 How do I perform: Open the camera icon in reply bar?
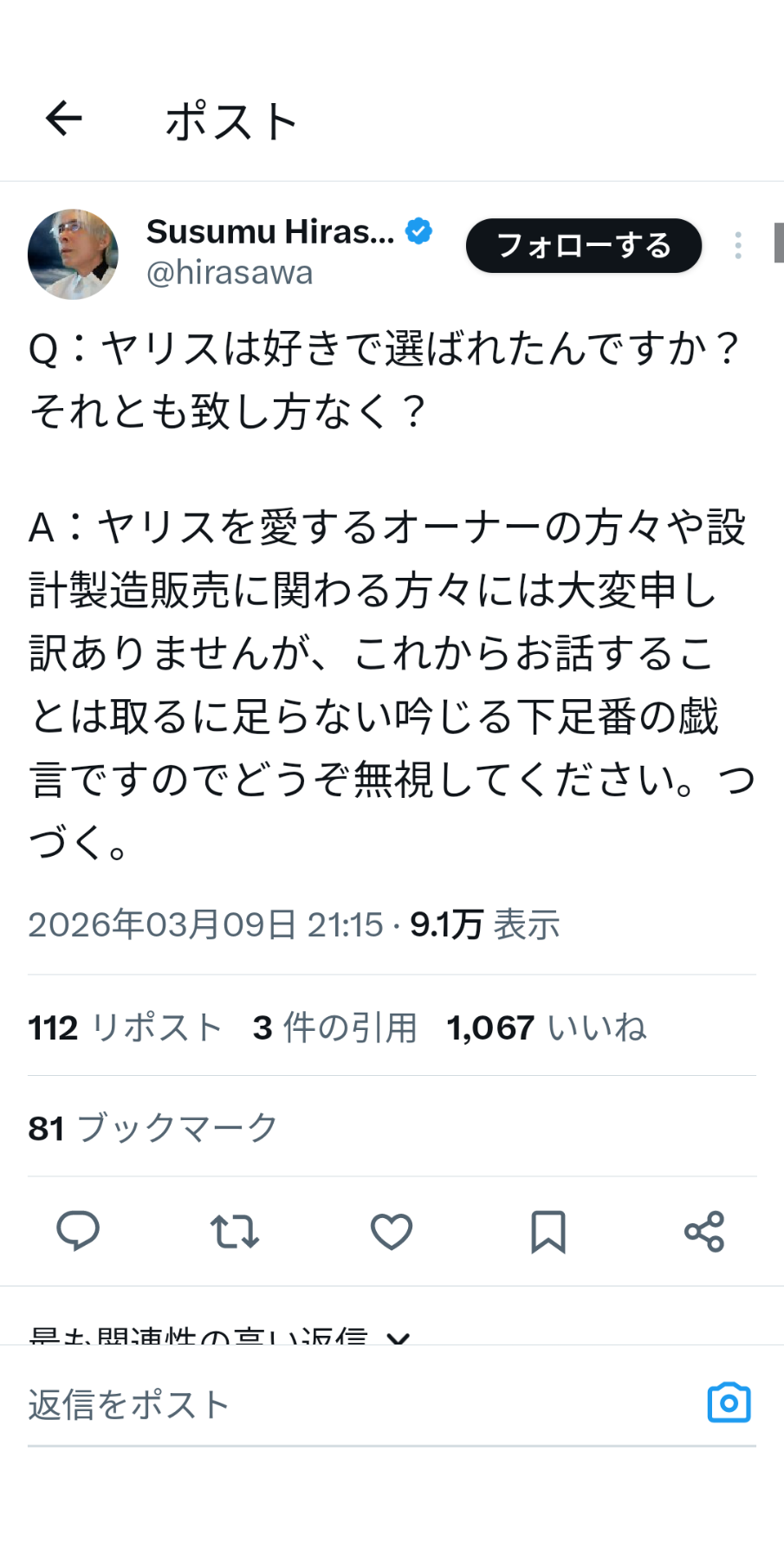click(x=729, y=1403)
